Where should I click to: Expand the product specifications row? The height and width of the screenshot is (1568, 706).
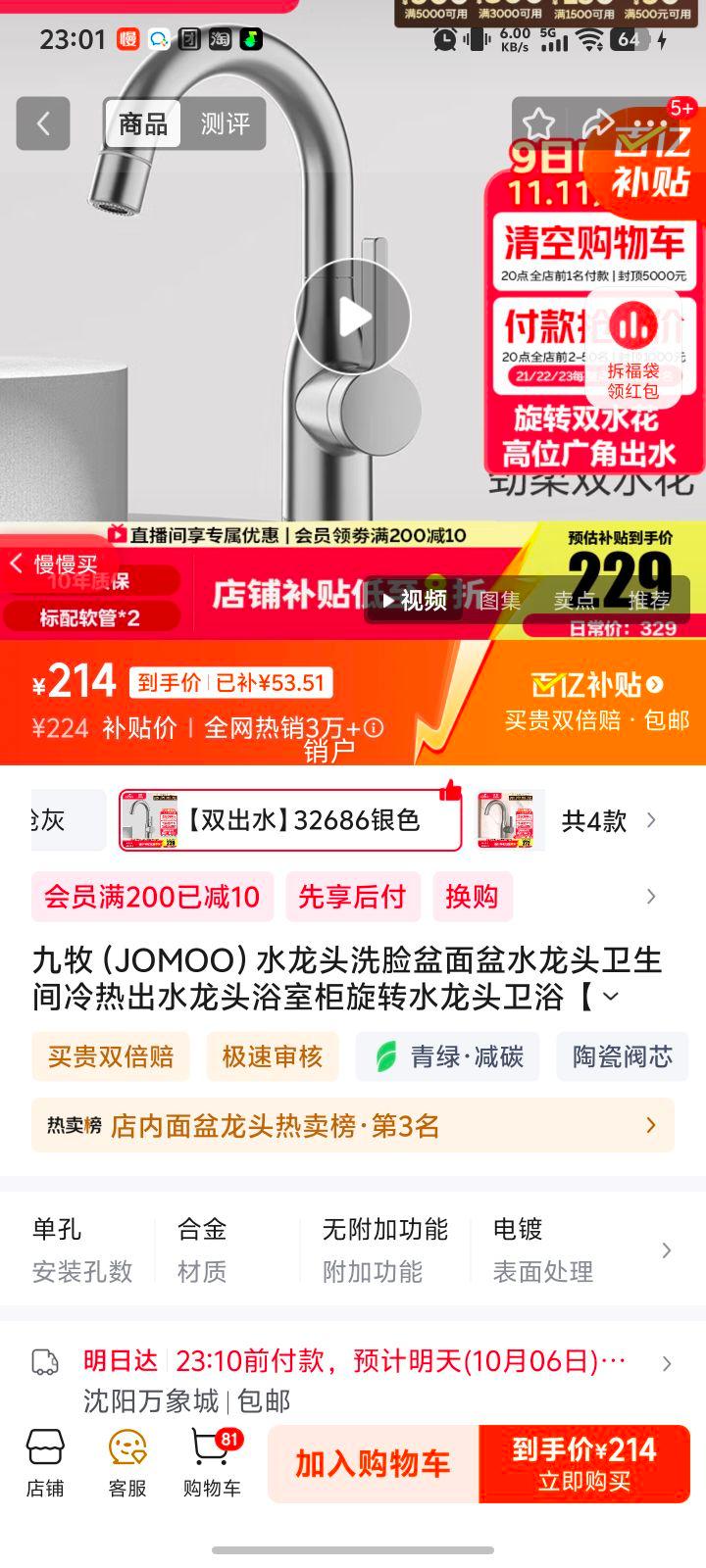(666, 1249)
